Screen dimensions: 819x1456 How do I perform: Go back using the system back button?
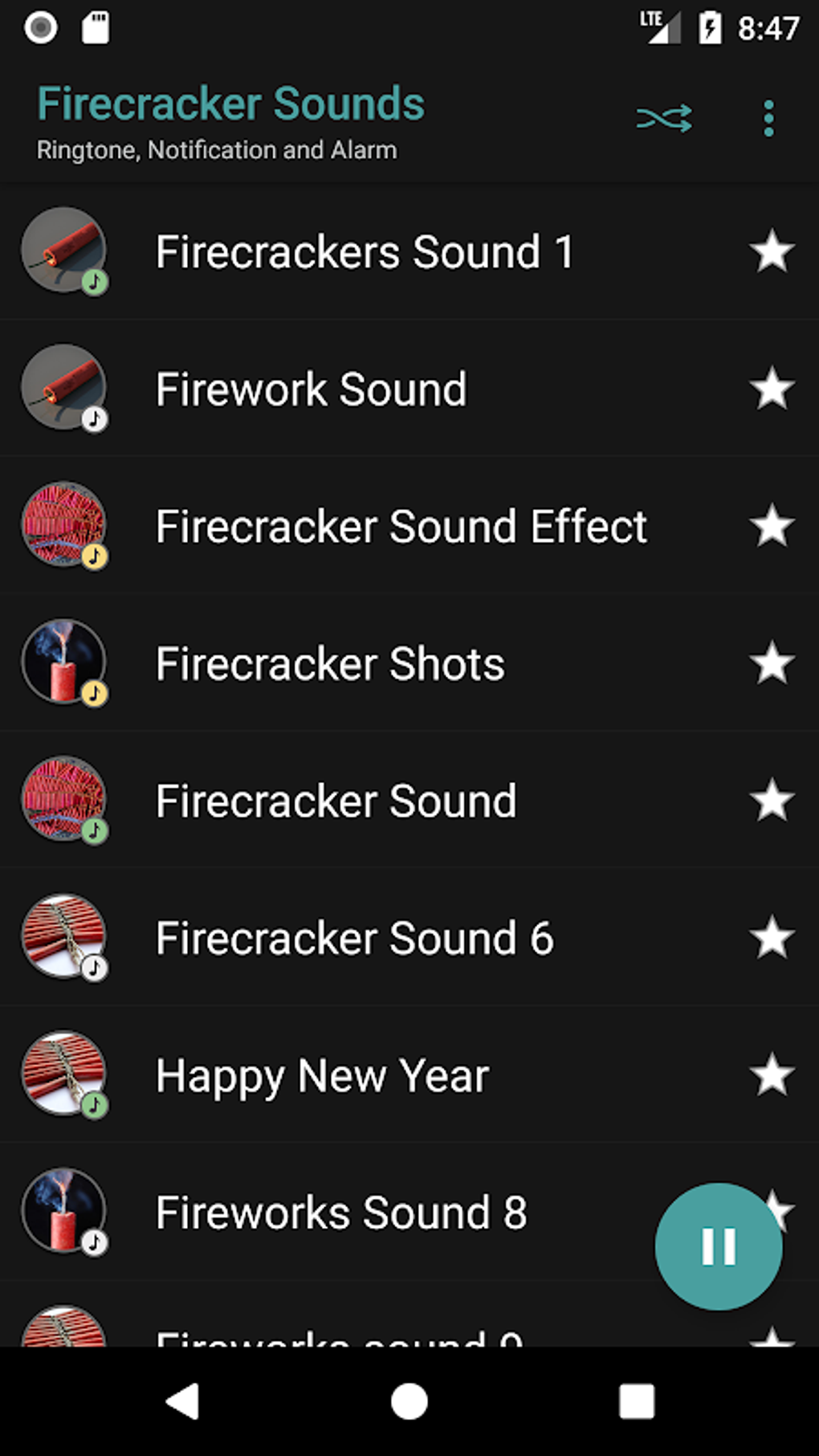click(183, 1402)
